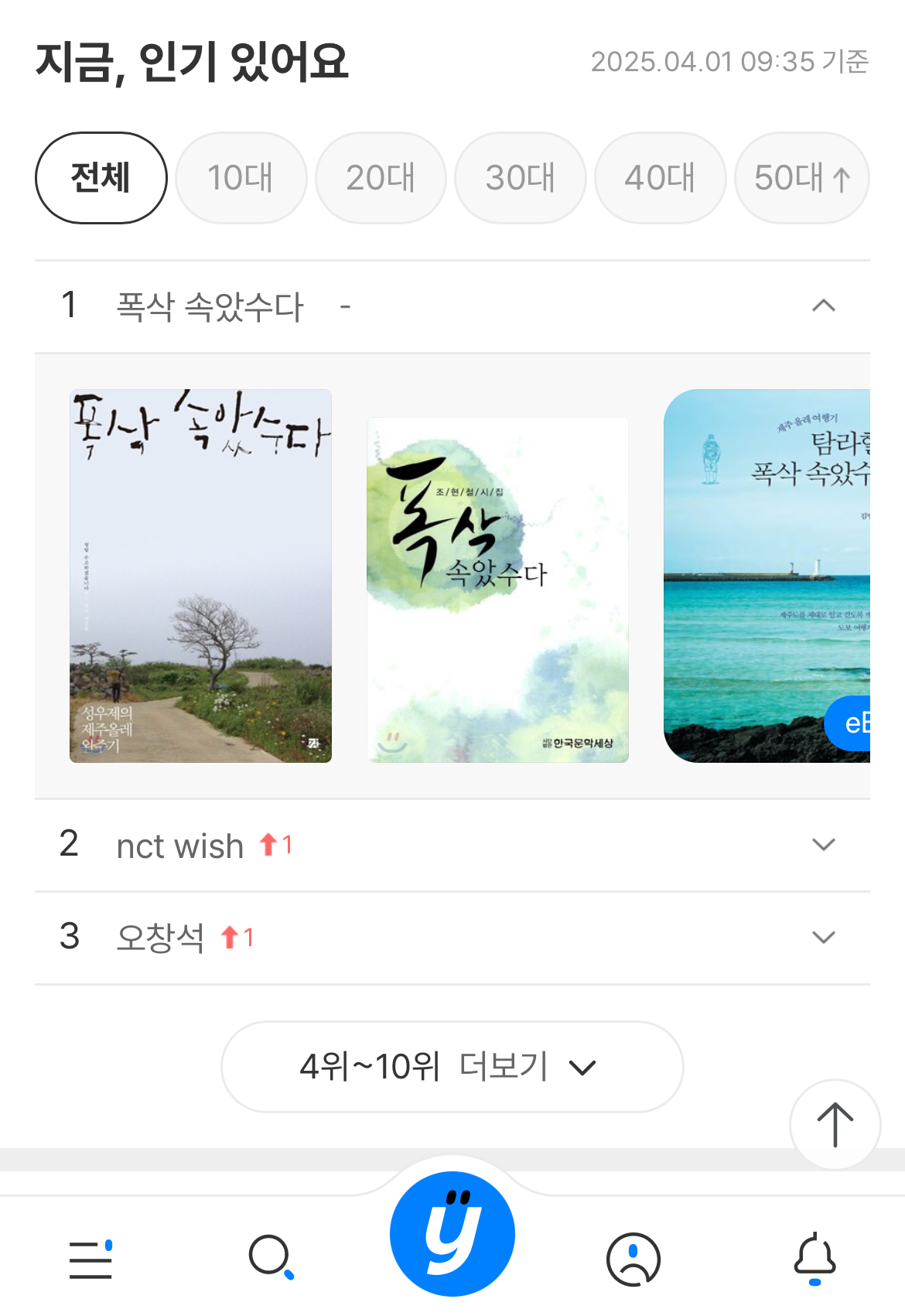
Task: Expand the rank 2 nct wish row
Action: pos(823,844)
